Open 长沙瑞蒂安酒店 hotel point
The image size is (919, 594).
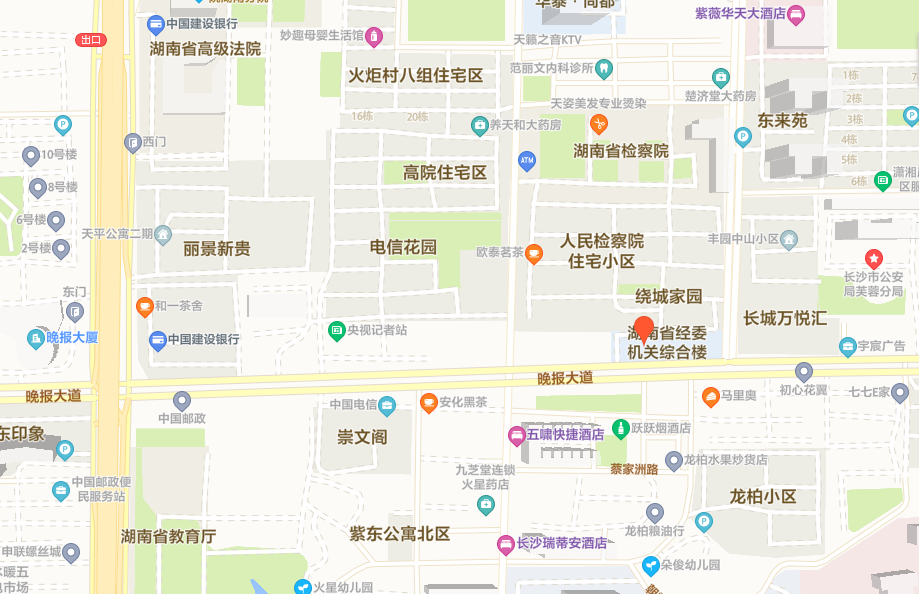506,544
